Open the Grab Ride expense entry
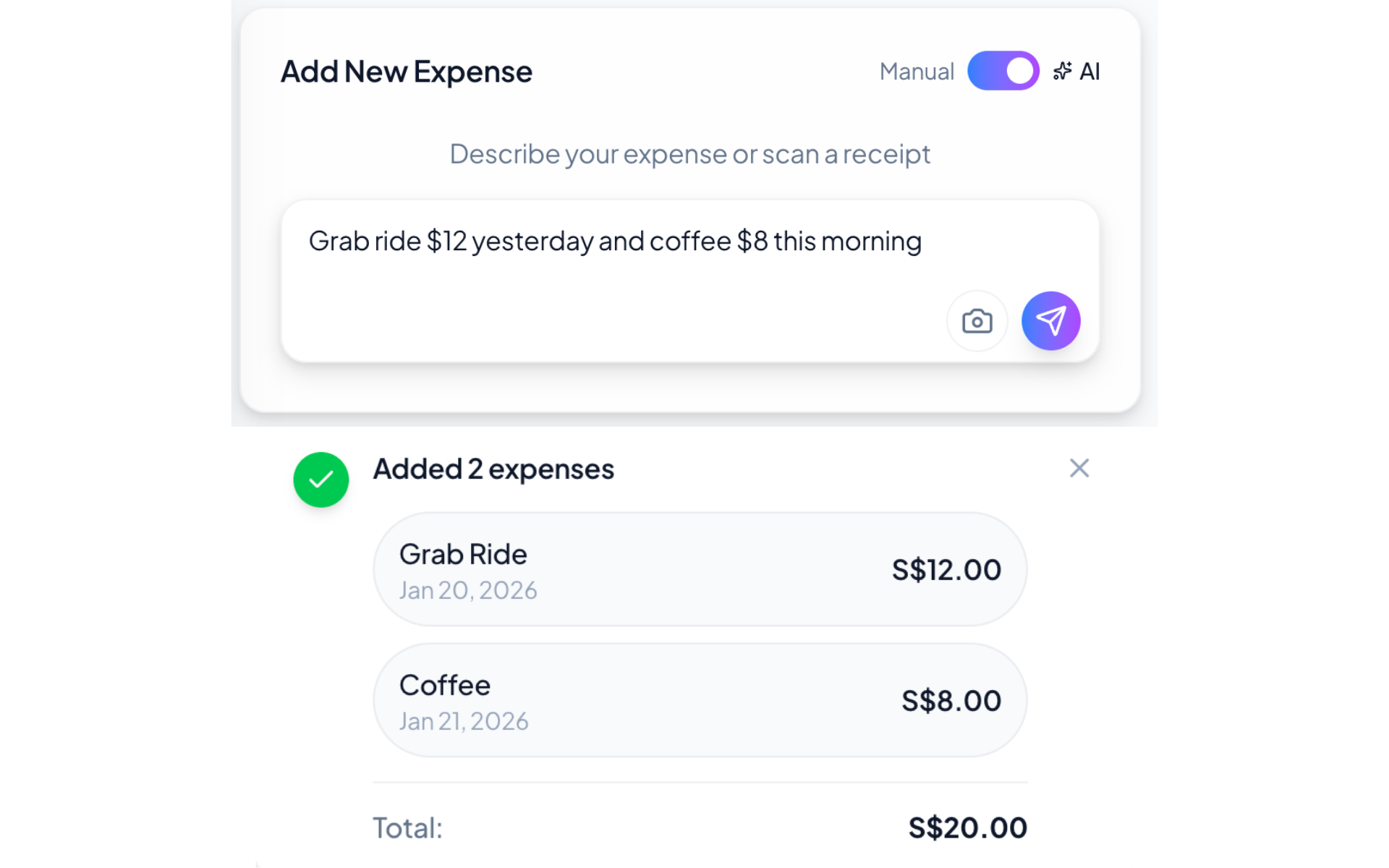Viewport: 1389px width, 868px height. coord(700,570)
